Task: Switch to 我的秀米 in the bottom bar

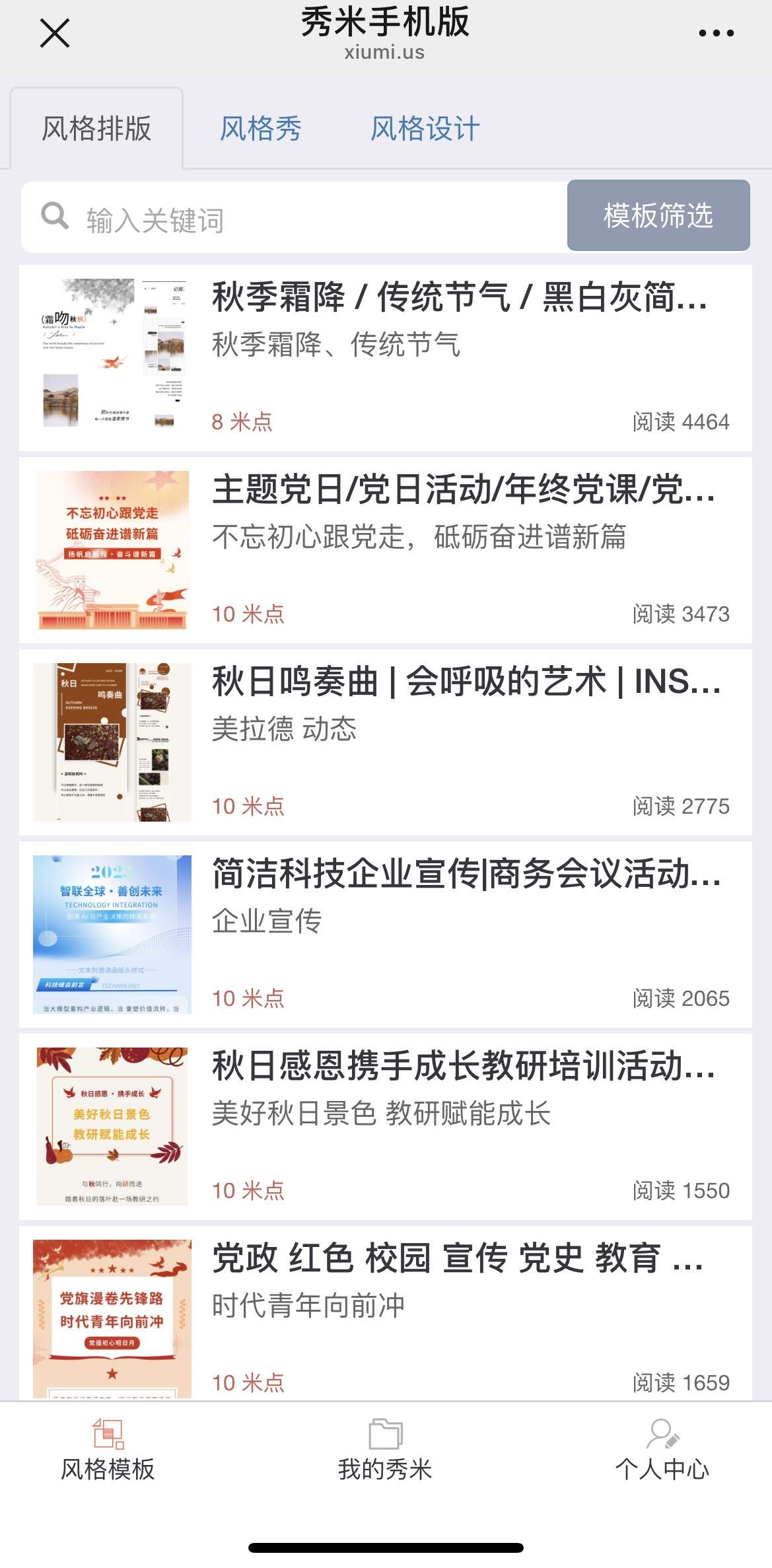Action: (385, 1452)
